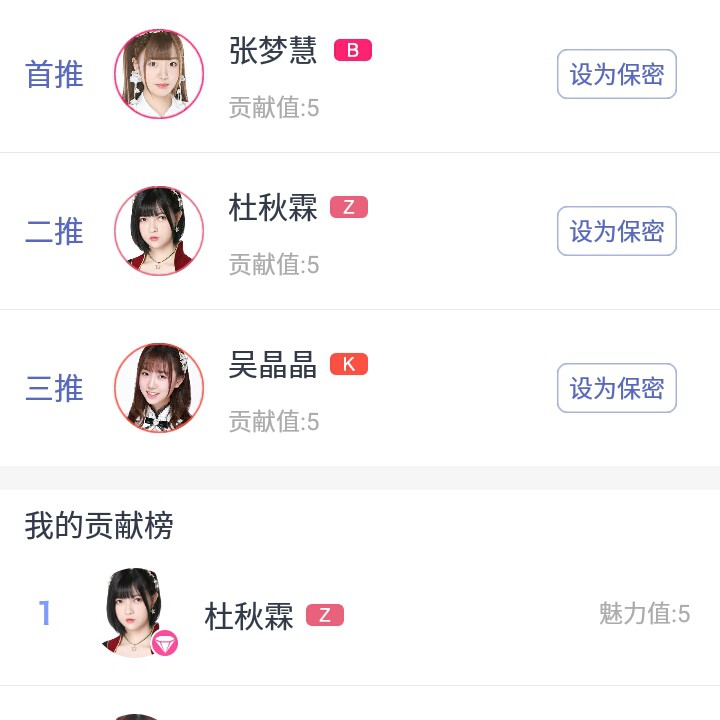Tap 设为保密 button for 吴晶晶

coord(616,388)
